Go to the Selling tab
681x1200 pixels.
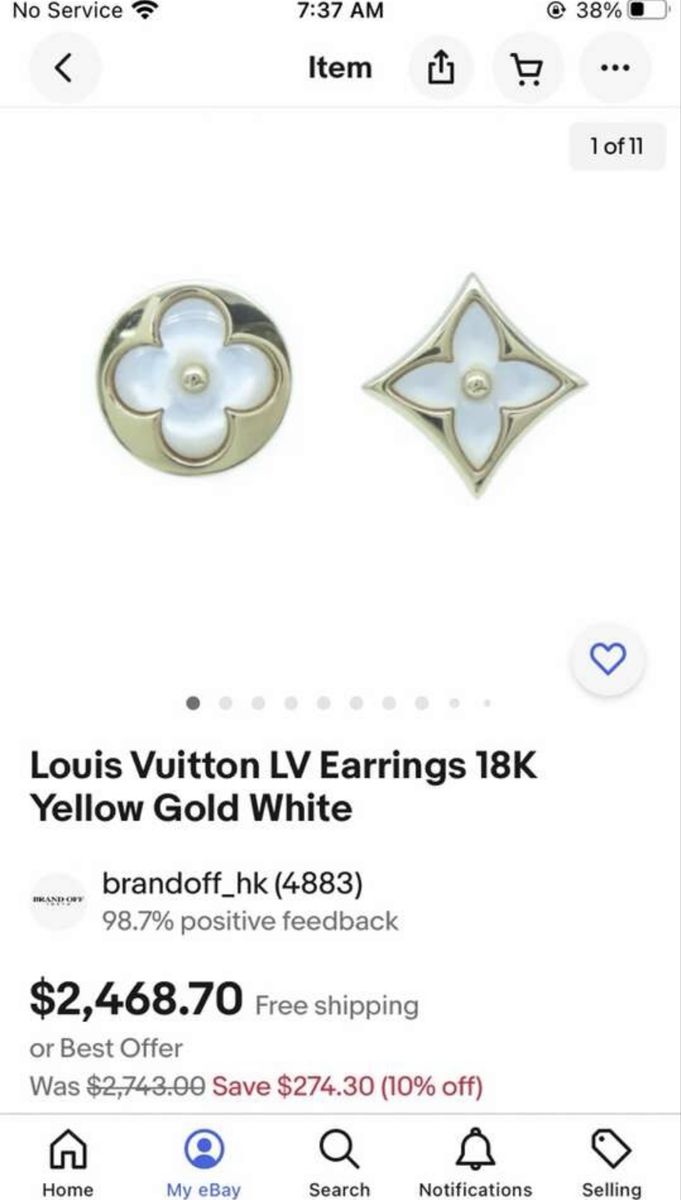tap(611, 1164)
